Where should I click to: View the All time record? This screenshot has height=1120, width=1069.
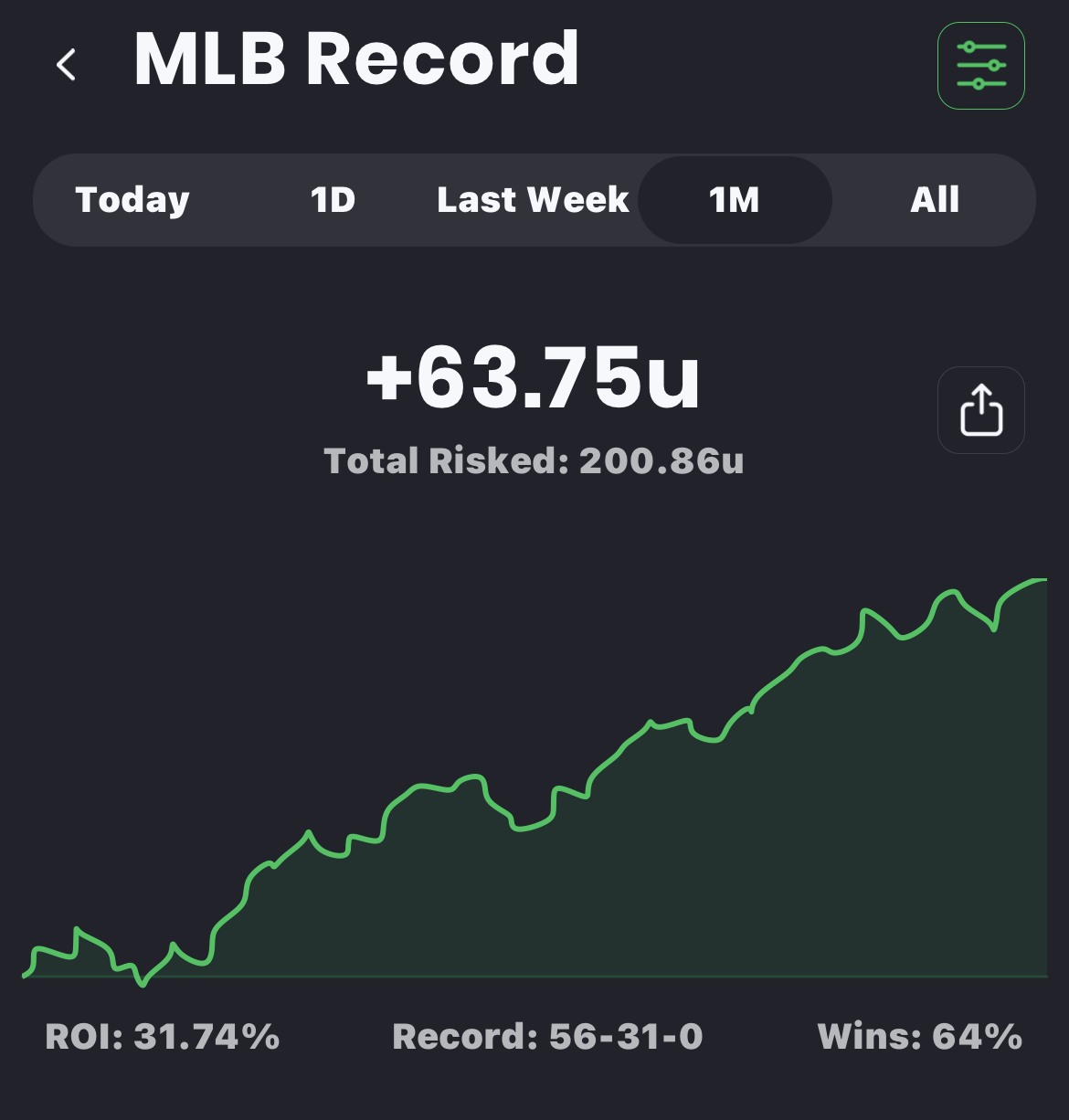(935, 200)
